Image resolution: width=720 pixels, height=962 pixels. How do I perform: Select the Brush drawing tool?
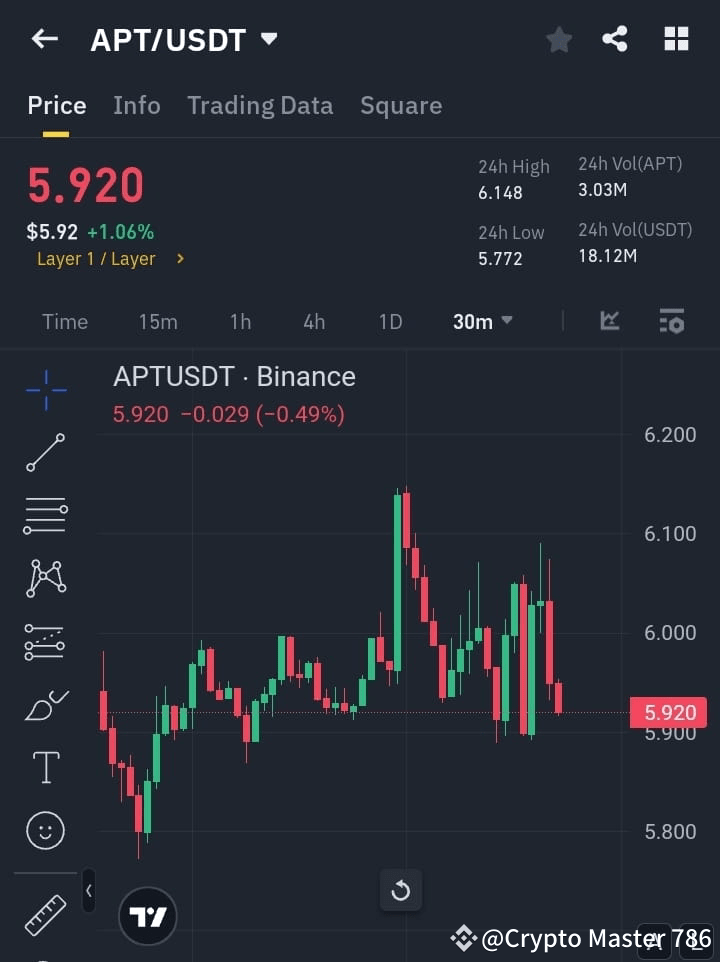(45, 703)
